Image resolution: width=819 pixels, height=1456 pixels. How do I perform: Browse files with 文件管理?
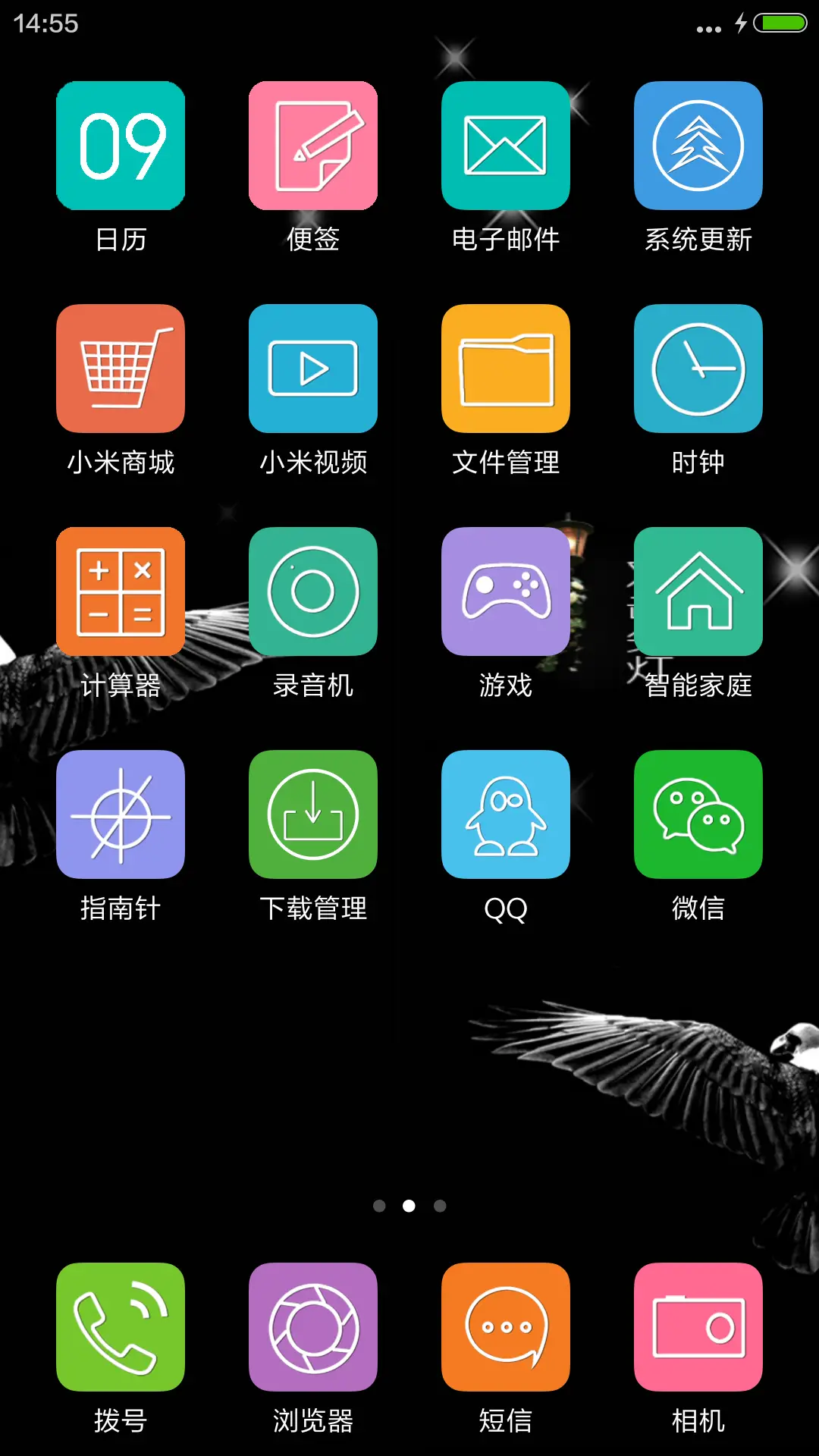[506, 368]
